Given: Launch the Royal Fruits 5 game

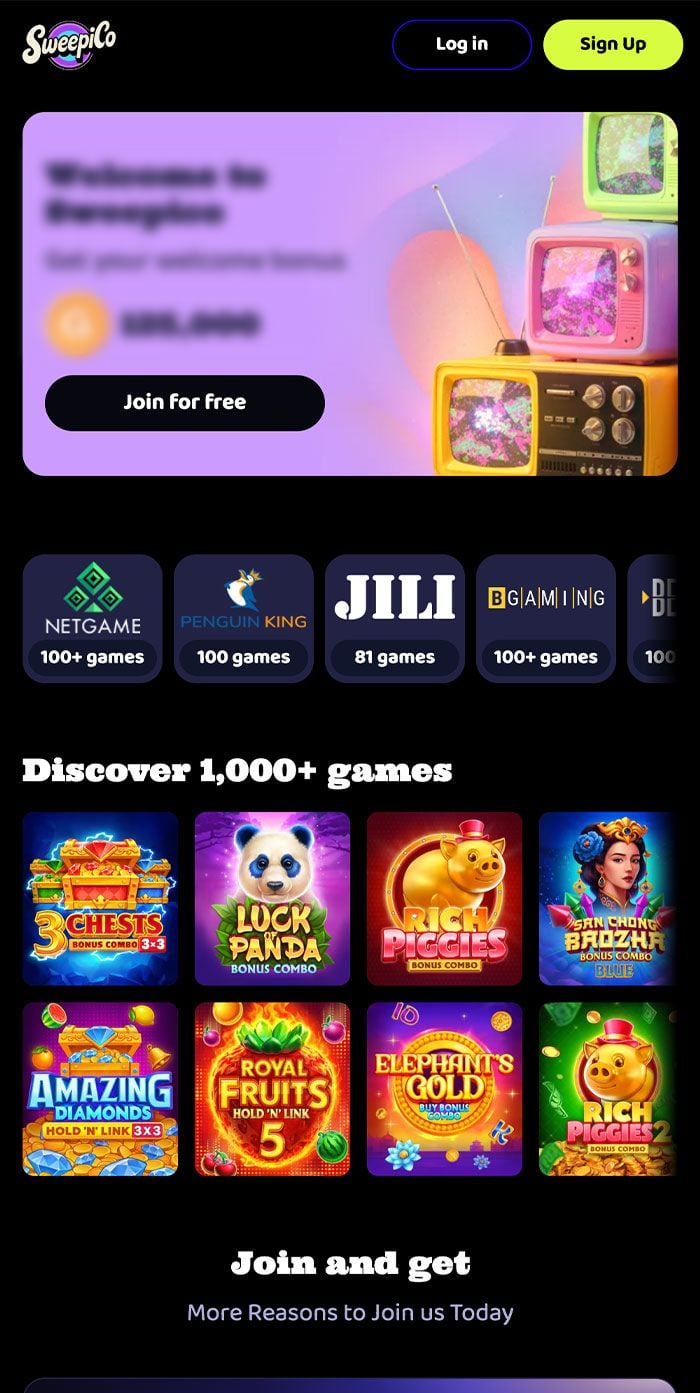Looking at the screenshot, I should pyautogui.click(x=272, y=1088).
